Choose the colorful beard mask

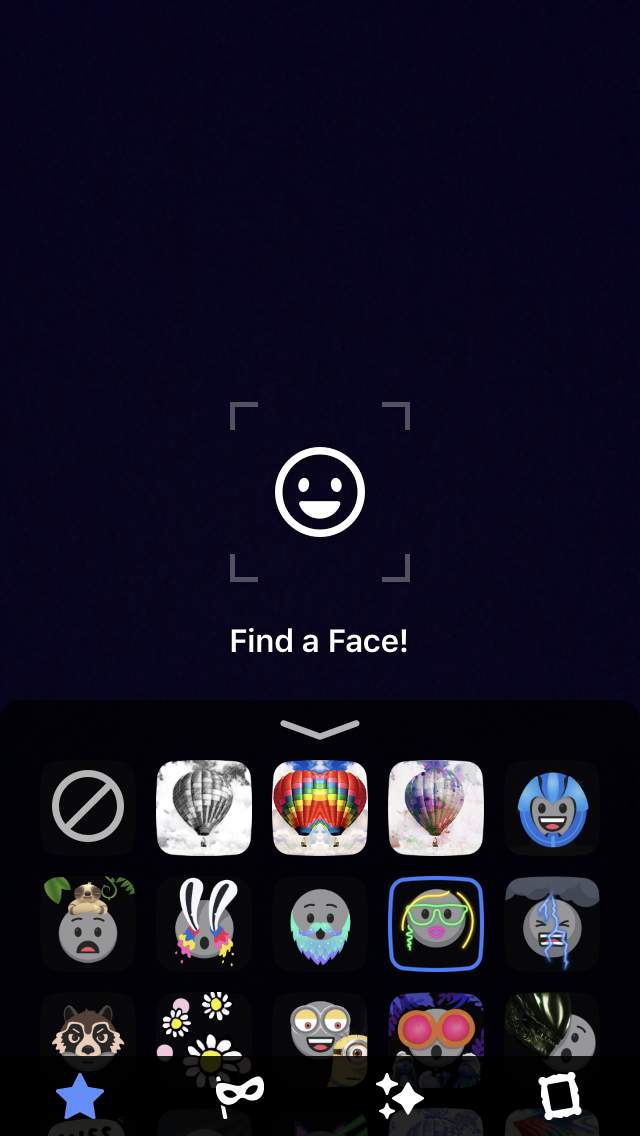[x=320, y=923]
